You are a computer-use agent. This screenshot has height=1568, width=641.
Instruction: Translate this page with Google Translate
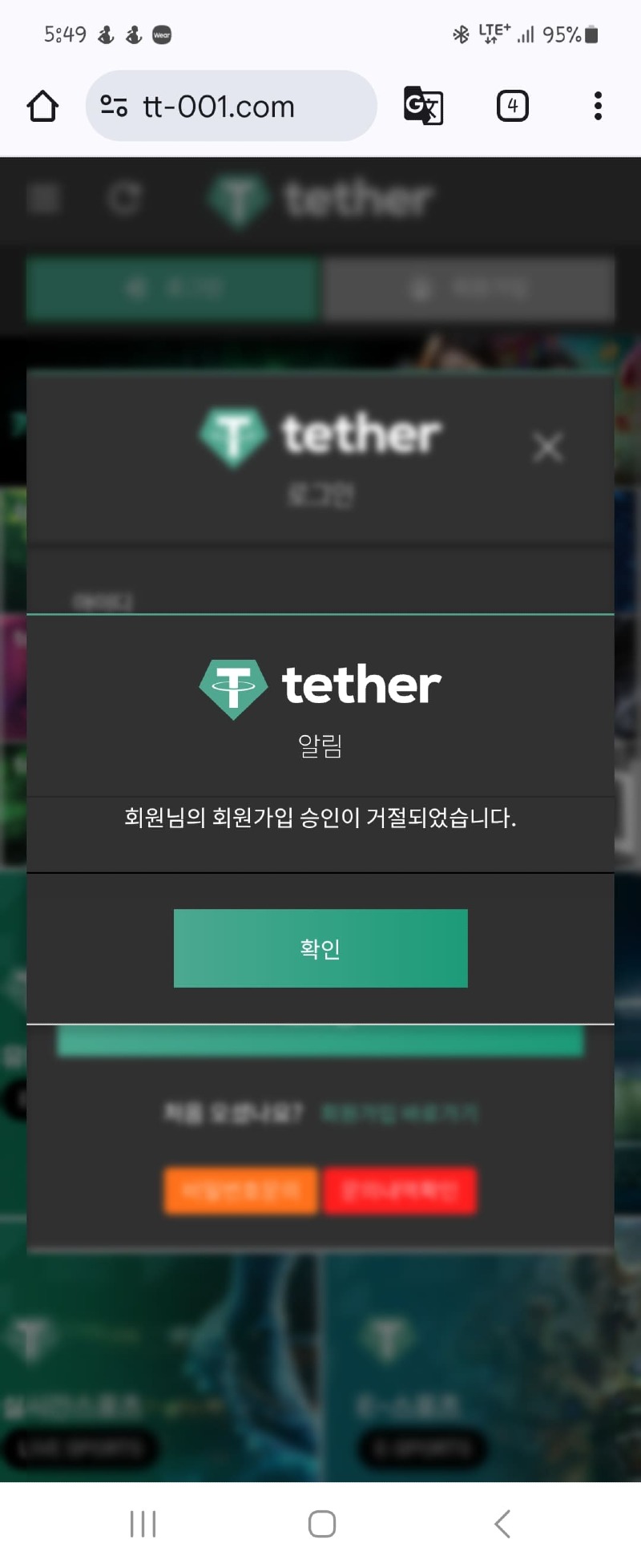click(x=423, y=106)
